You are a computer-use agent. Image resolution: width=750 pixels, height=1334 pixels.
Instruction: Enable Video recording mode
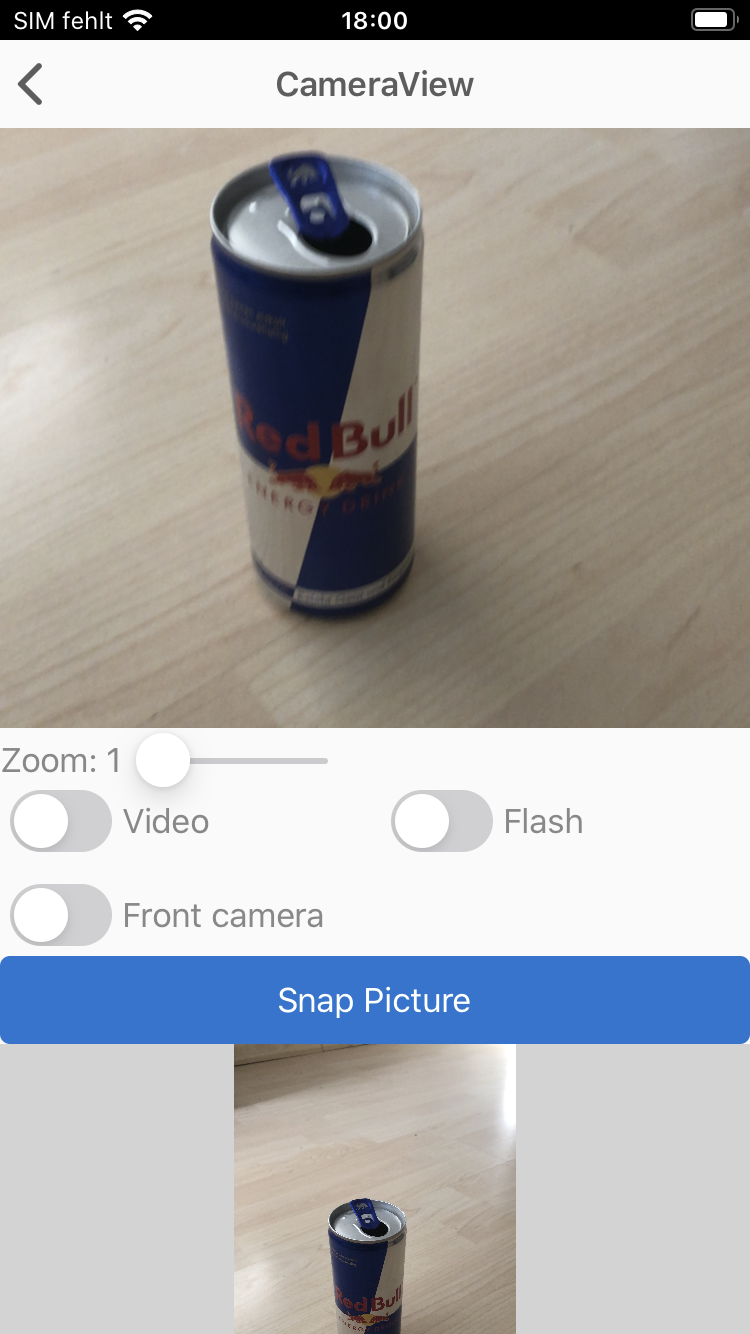point(60,821)
